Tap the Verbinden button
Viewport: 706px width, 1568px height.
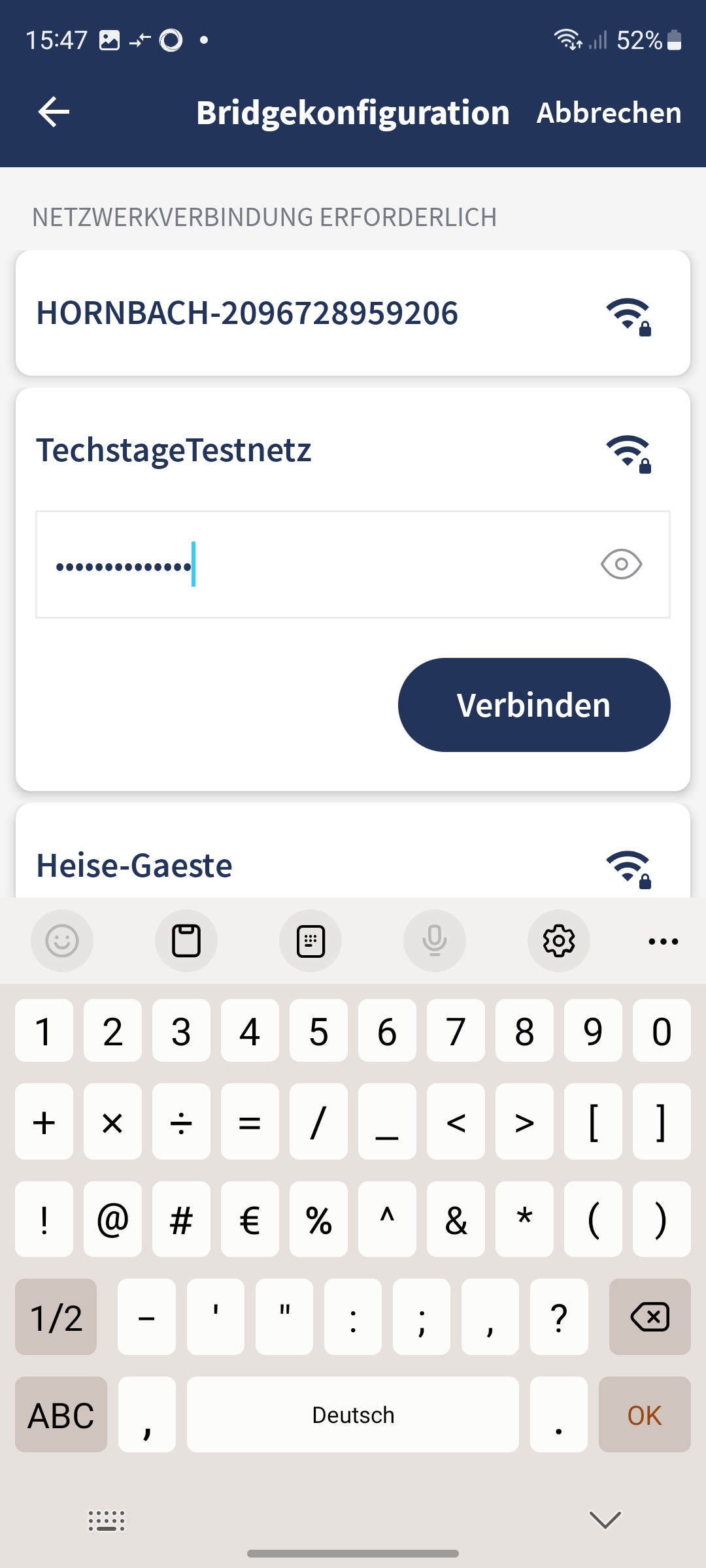coord(533,705)
